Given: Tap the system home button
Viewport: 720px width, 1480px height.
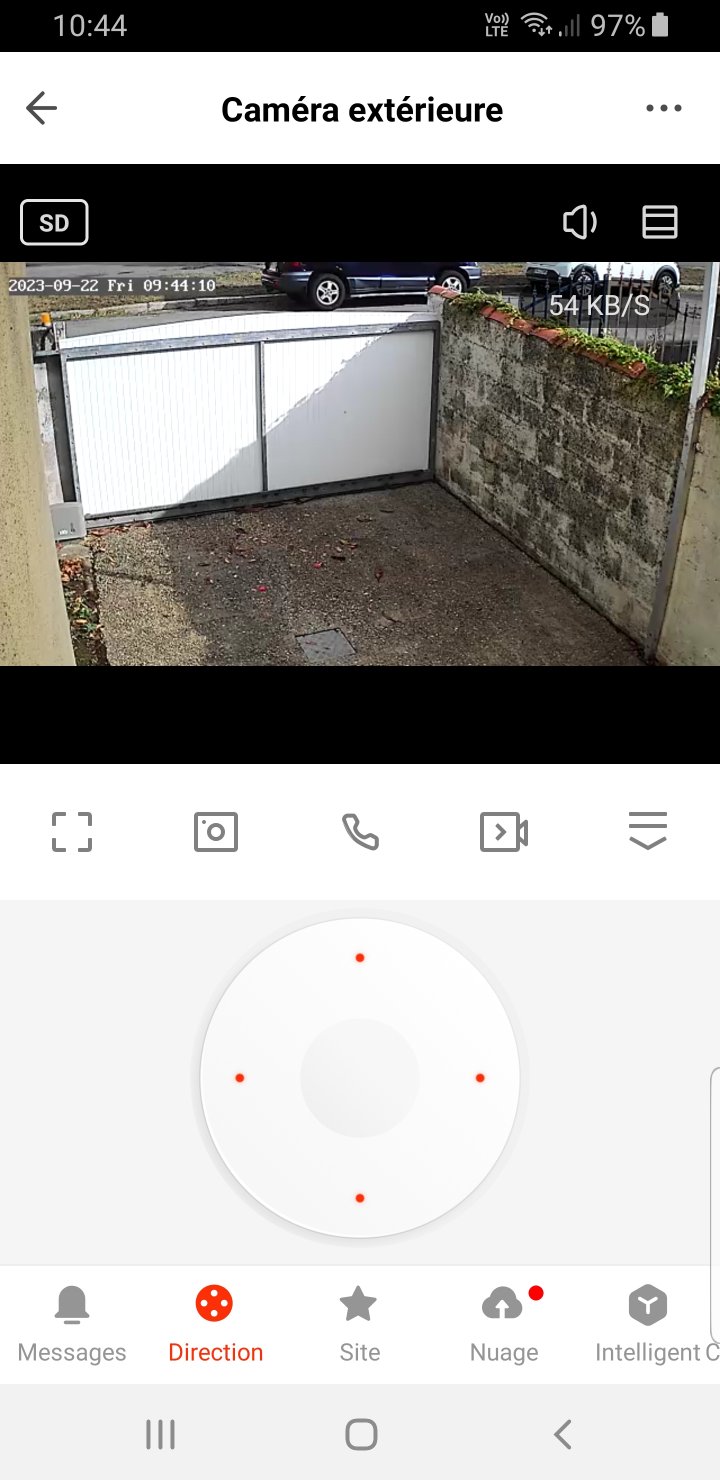Looking at the screenshot, I should pyautogui.click(x=361, y=1434).
